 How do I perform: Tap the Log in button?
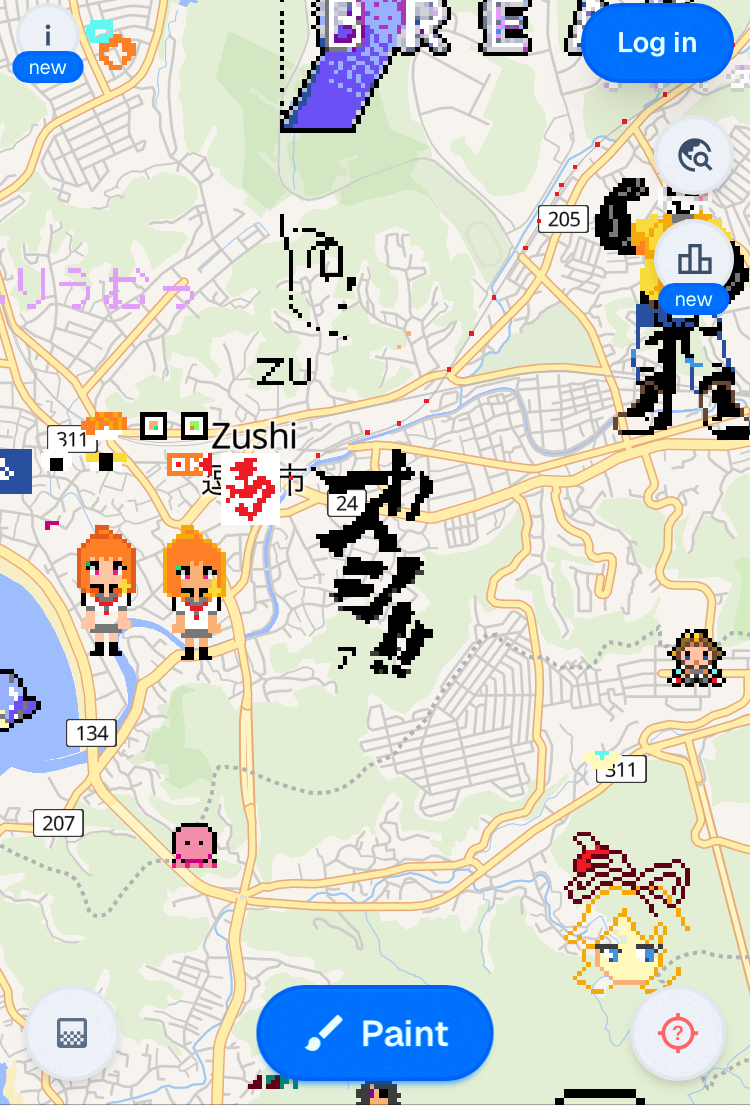point(657,43)
